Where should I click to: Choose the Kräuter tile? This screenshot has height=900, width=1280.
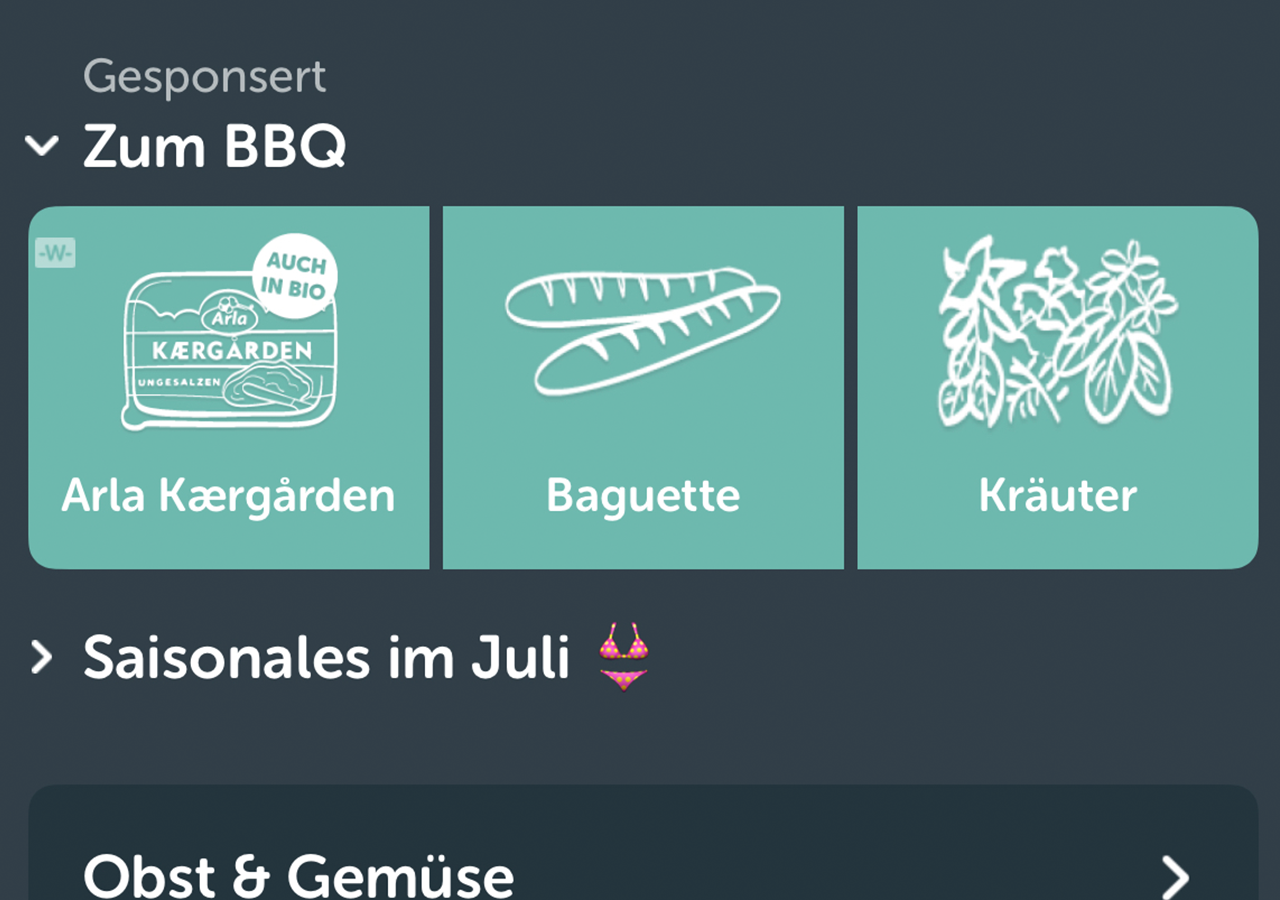click(x=1057, y=387)
